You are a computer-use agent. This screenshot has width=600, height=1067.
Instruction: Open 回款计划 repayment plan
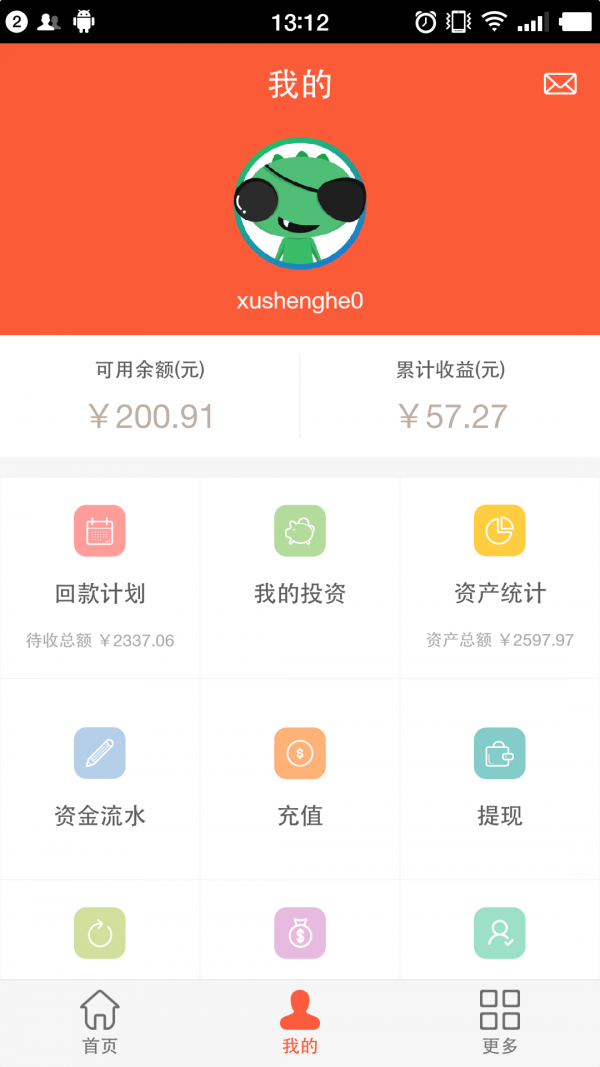[100, 577]
